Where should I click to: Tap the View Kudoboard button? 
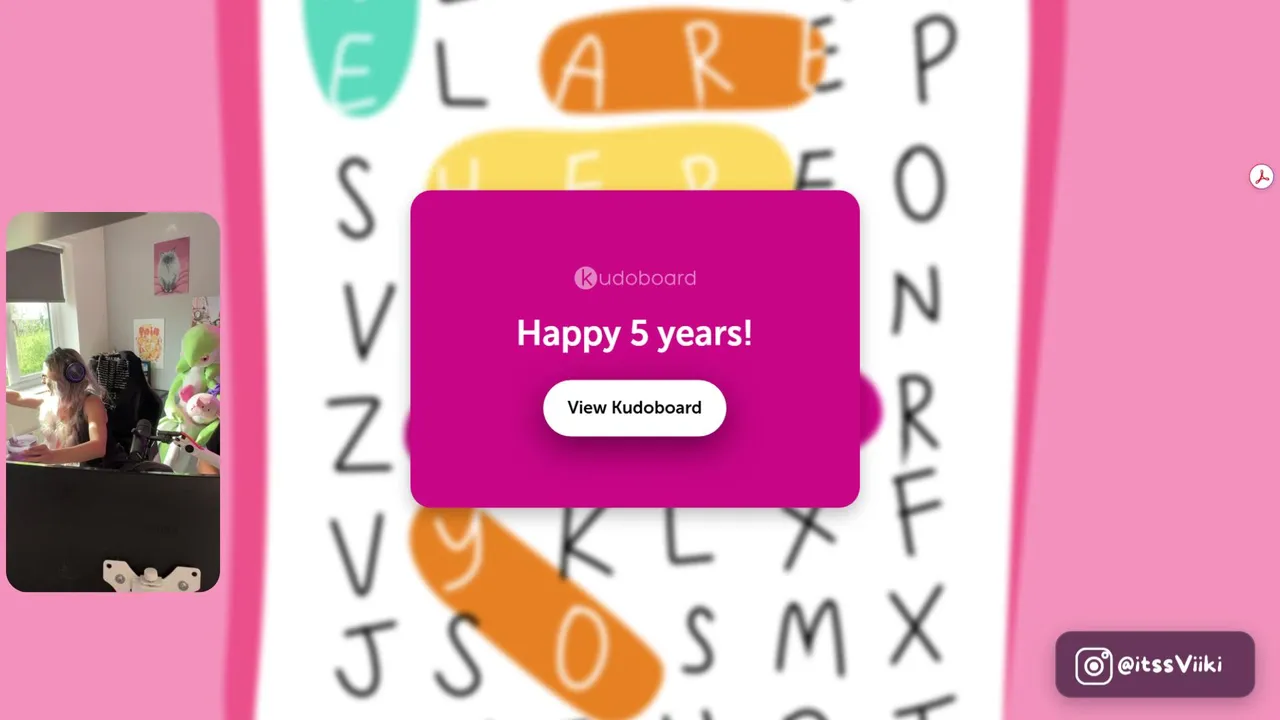coord(634,407)
